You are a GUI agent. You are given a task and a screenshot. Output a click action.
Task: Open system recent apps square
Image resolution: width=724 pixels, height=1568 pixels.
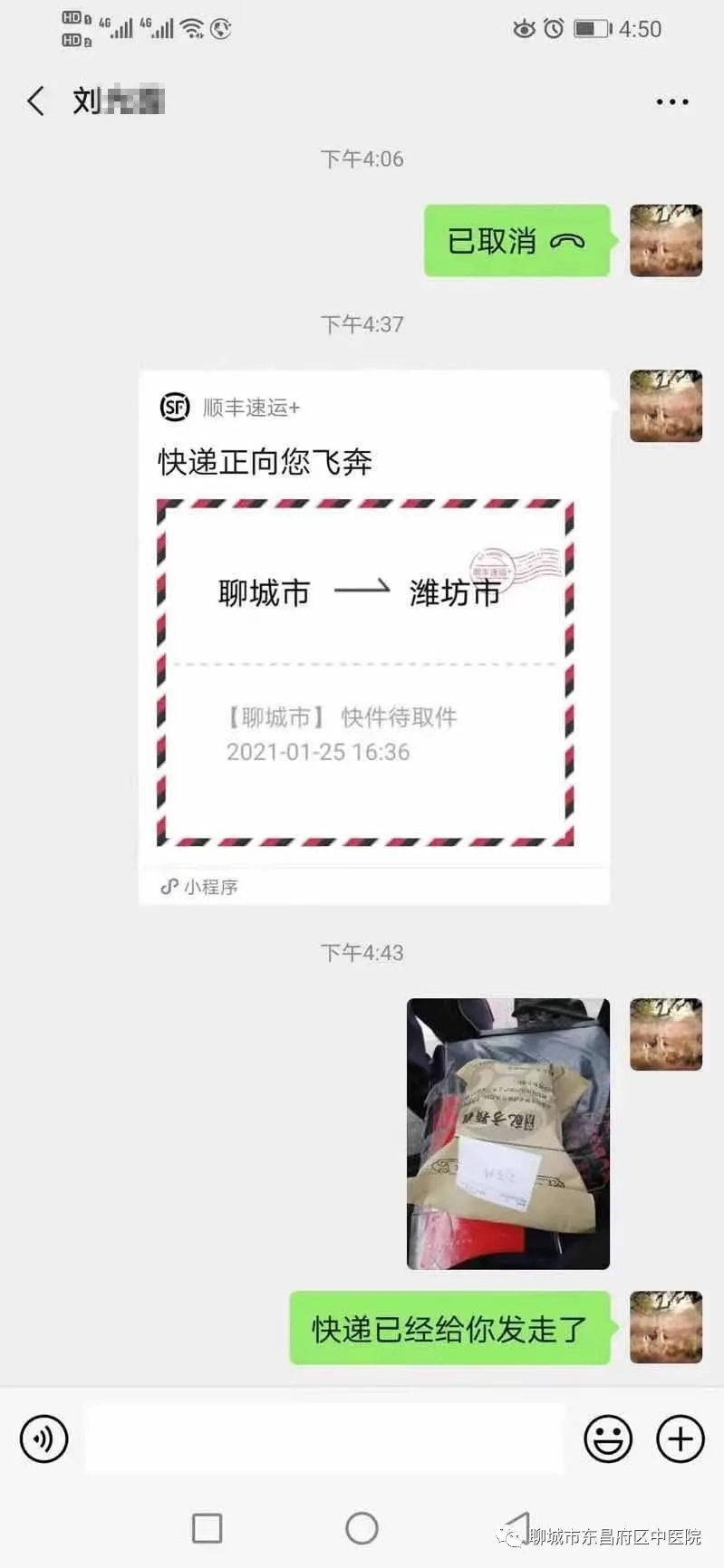[x=208, y=1528]
